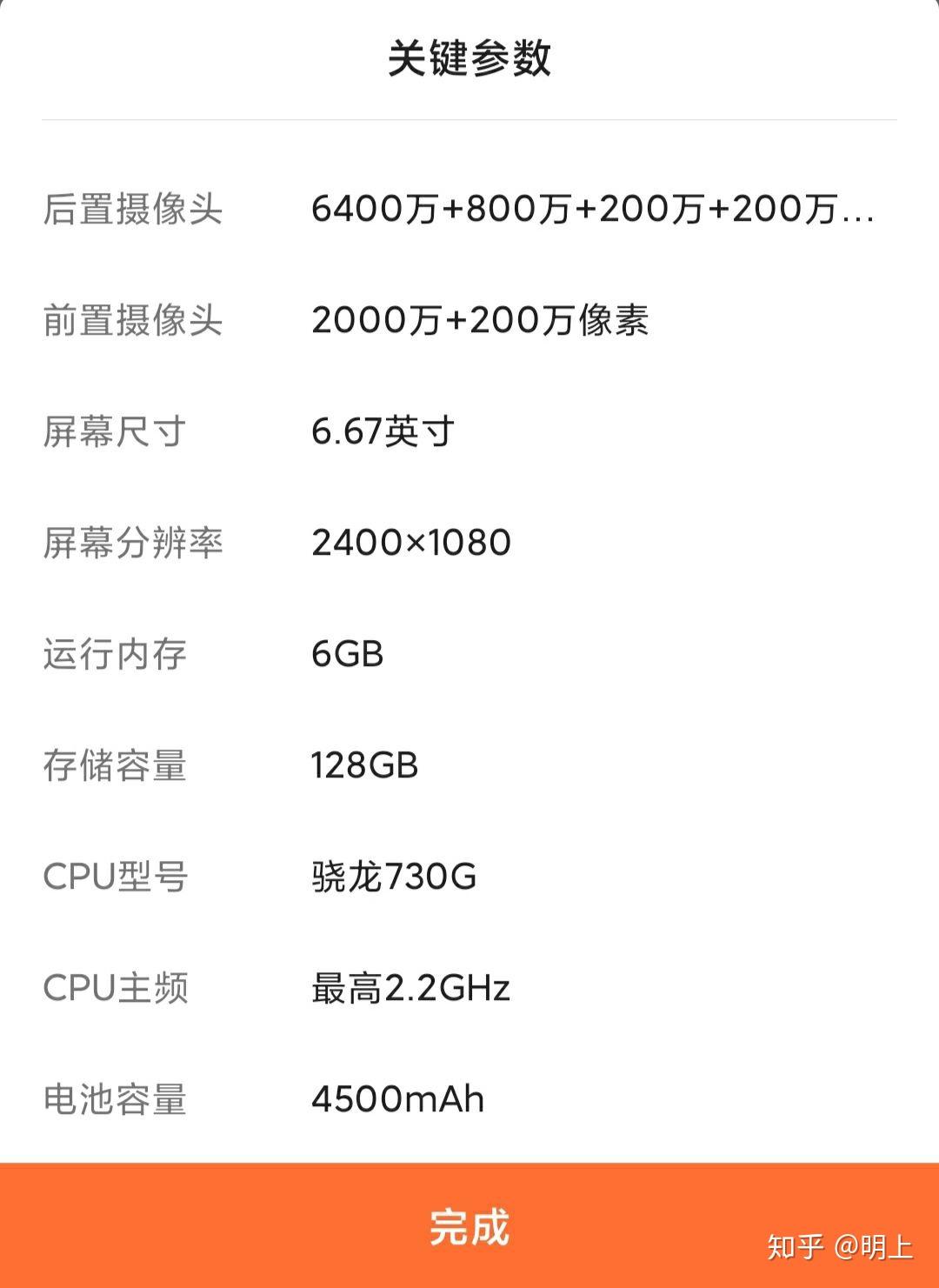Screen dimensions: 939x1288
Task: Select the 屏幕尺寸 parameter row
Action: 115,430
